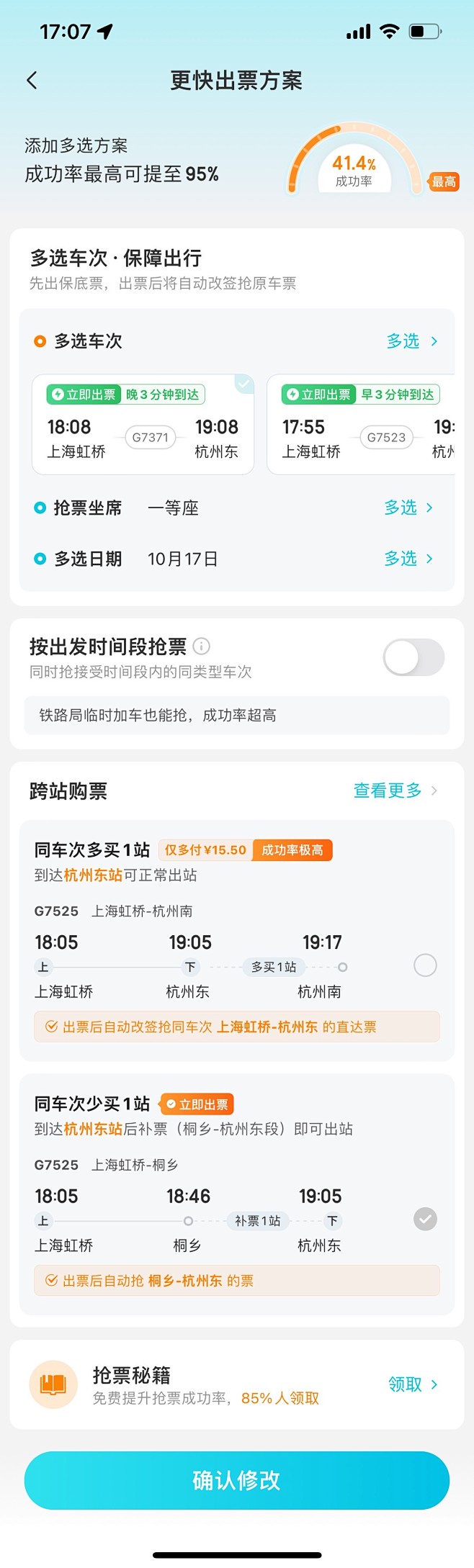Image resolution: width=474 pixels, height=1568 pixels.
Task: Show info about 按出发时间段抢票
Action: 202,646
